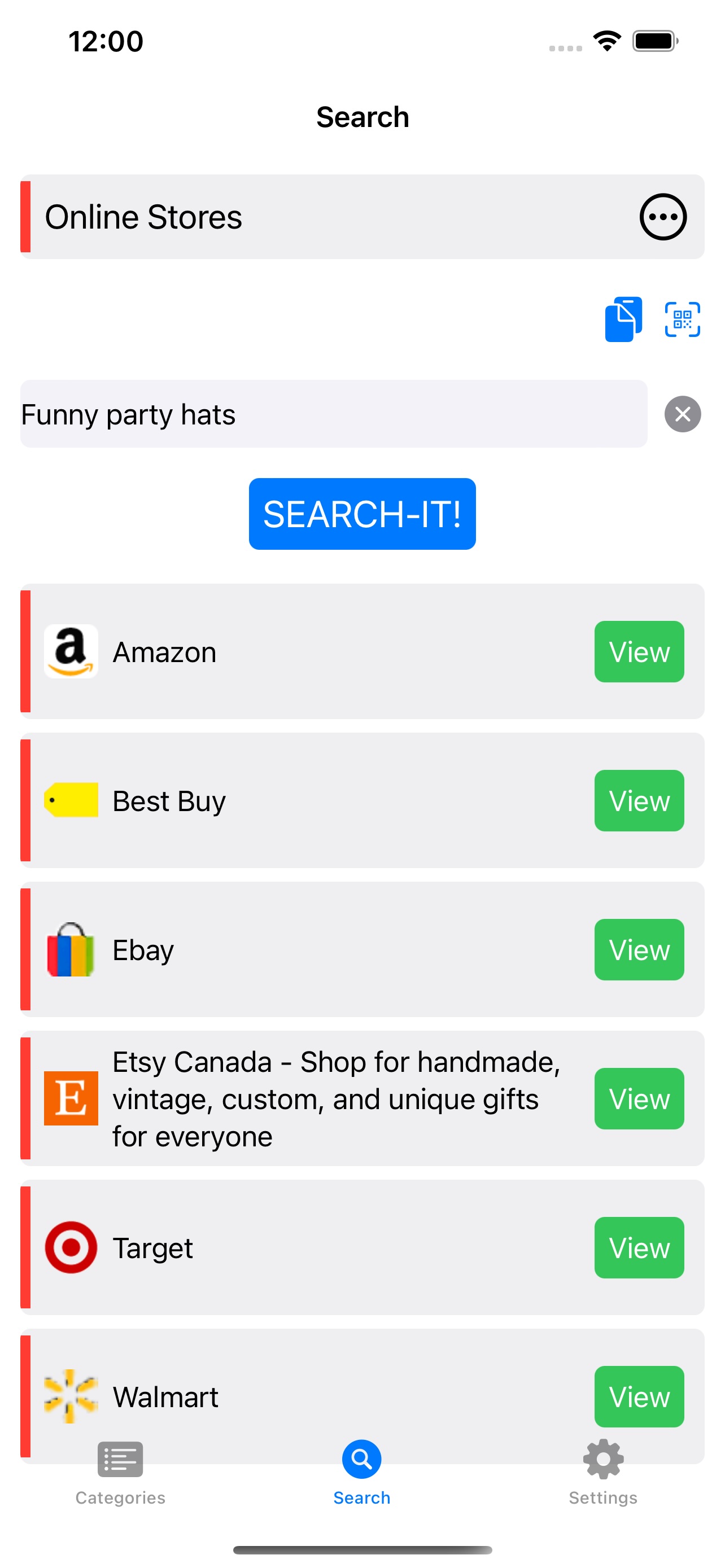Open the QR code scanner
725x1568 pixels.
click(x=682, y=319)
